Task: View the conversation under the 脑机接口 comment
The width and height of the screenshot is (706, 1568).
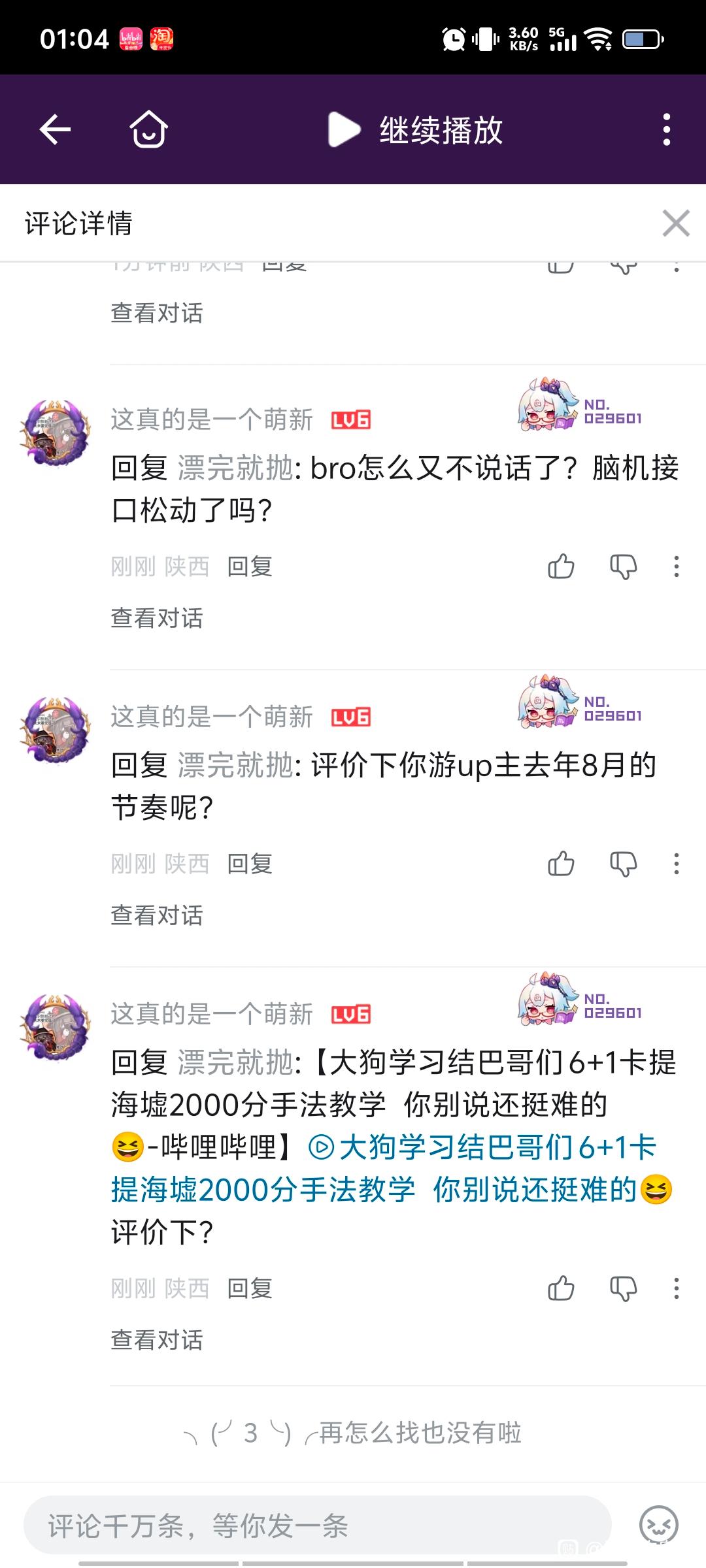Action: [x=157, y=618]
